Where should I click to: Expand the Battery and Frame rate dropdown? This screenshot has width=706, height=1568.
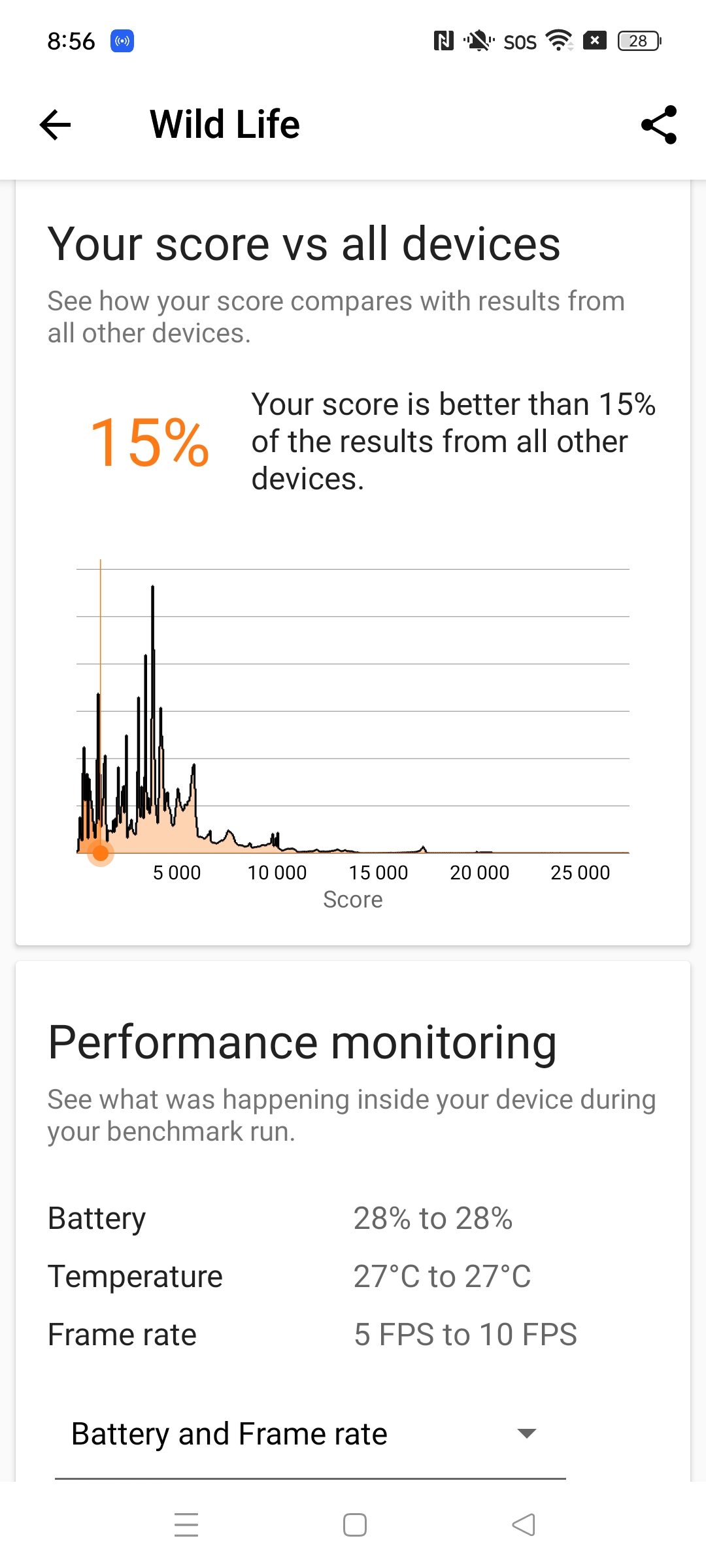310,1434
